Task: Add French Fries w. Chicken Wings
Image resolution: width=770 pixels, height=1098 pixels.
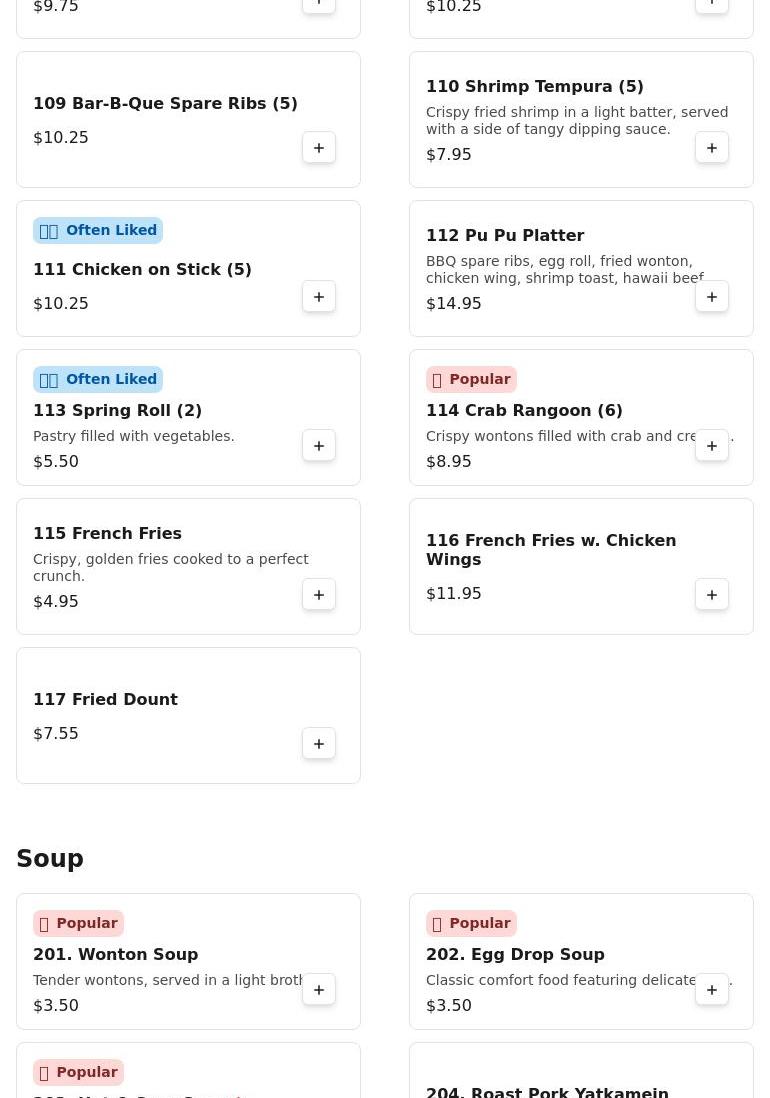Action: 712,595
